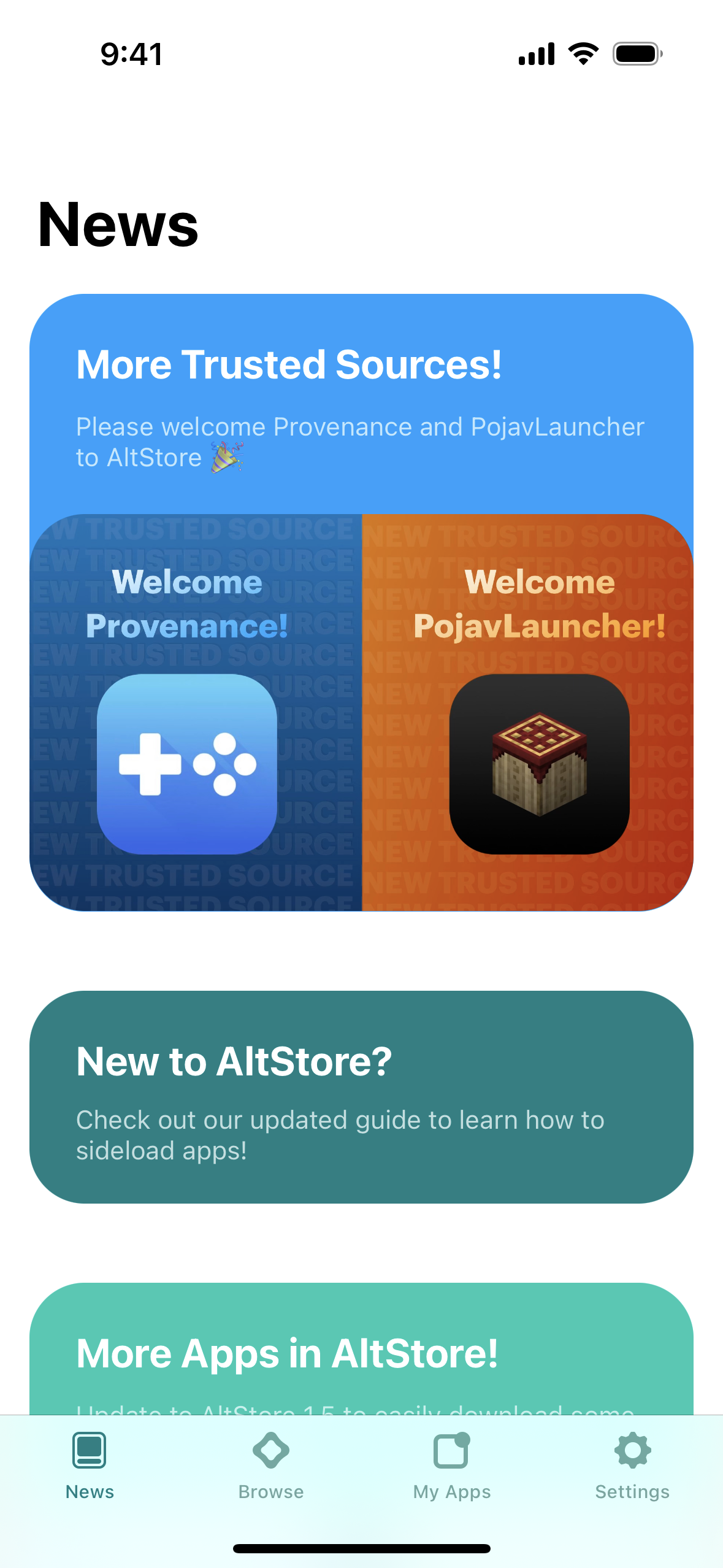
Task: Open the Settings tab
Action: tap(632, 1466)
